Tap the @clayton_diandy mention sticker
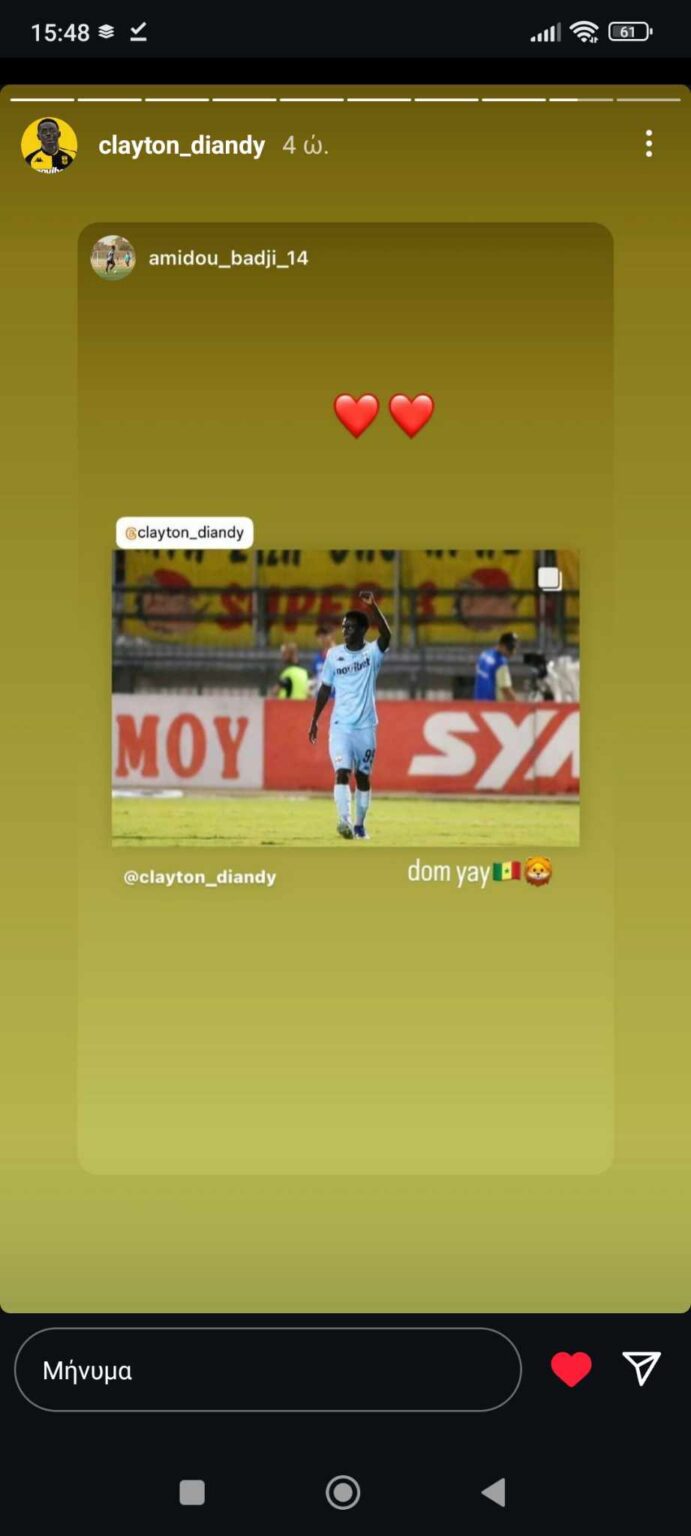 pos(185,533)
